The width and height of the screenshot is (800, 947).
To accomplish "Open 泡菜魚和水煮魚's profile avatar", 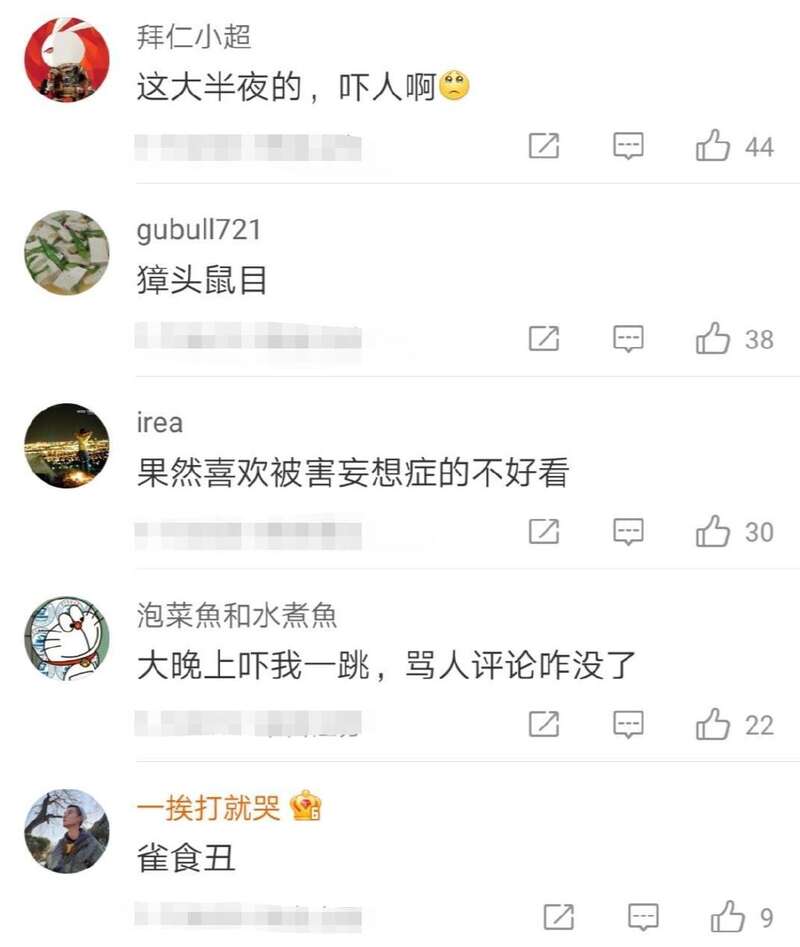I will point(66,639).
